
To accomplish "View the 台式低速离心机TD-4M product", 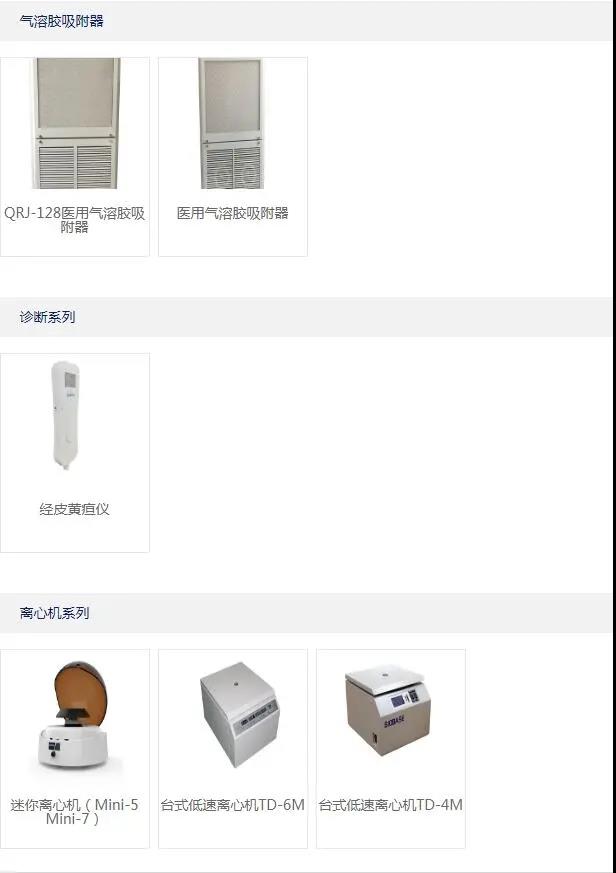I will pyautogui.click(x=391, y=748).
